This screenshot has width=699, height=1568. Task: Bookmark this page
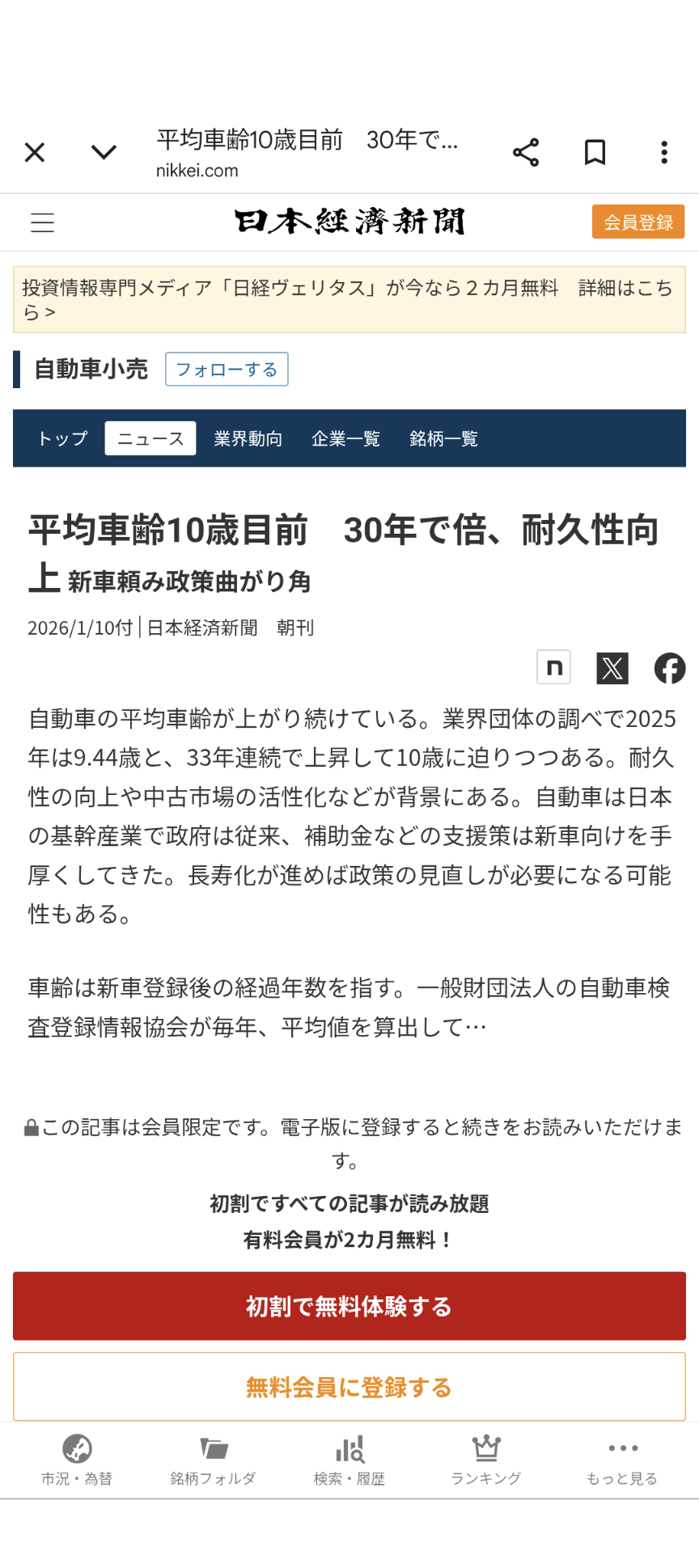595,152
